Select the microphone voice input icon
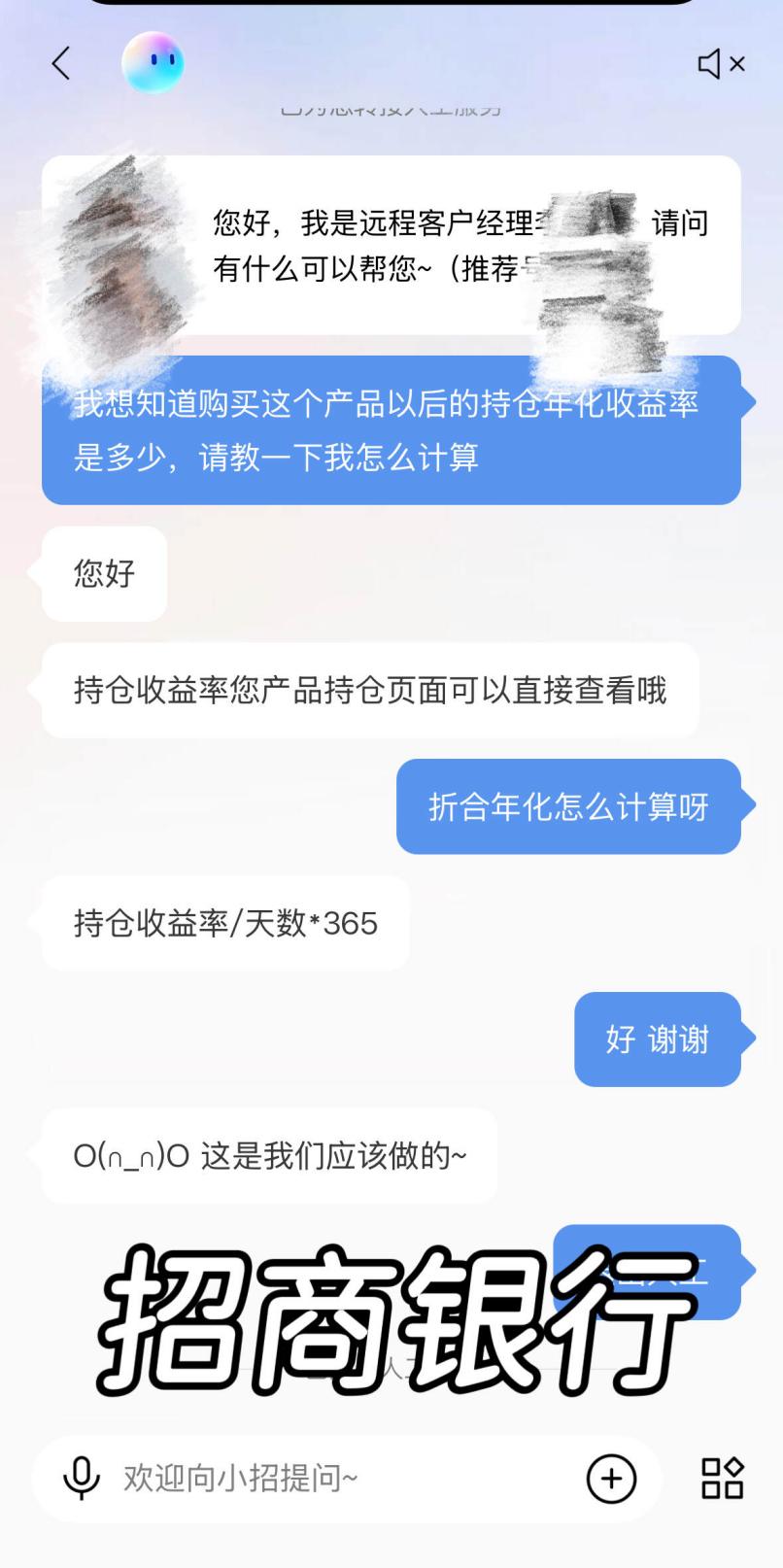 tap(83, 1479)
